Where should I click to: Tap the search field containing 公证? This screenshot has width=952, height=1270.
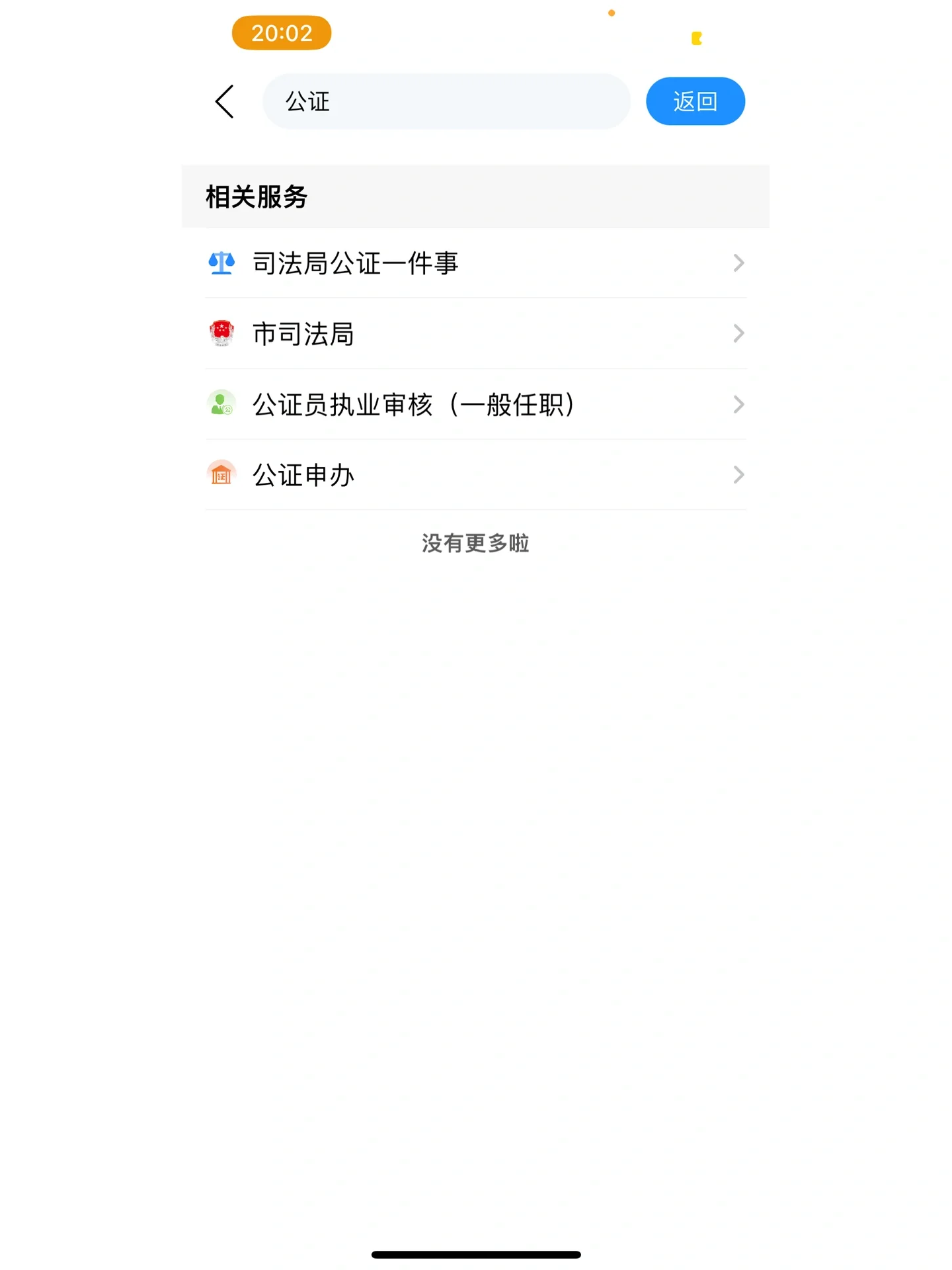446,102
